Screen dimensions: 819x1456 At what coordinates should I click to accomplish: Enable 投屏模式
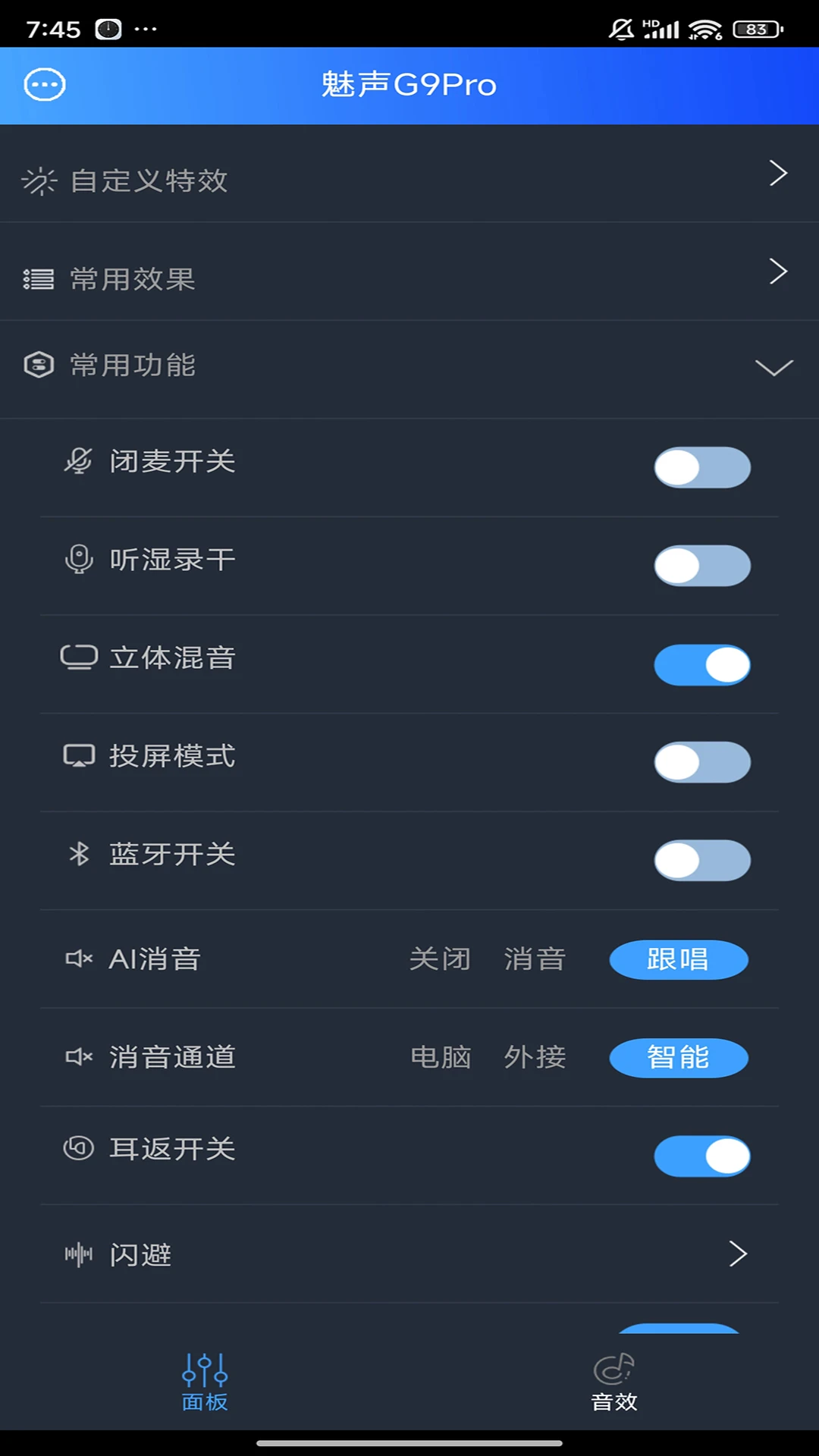[x=702, y=762]
